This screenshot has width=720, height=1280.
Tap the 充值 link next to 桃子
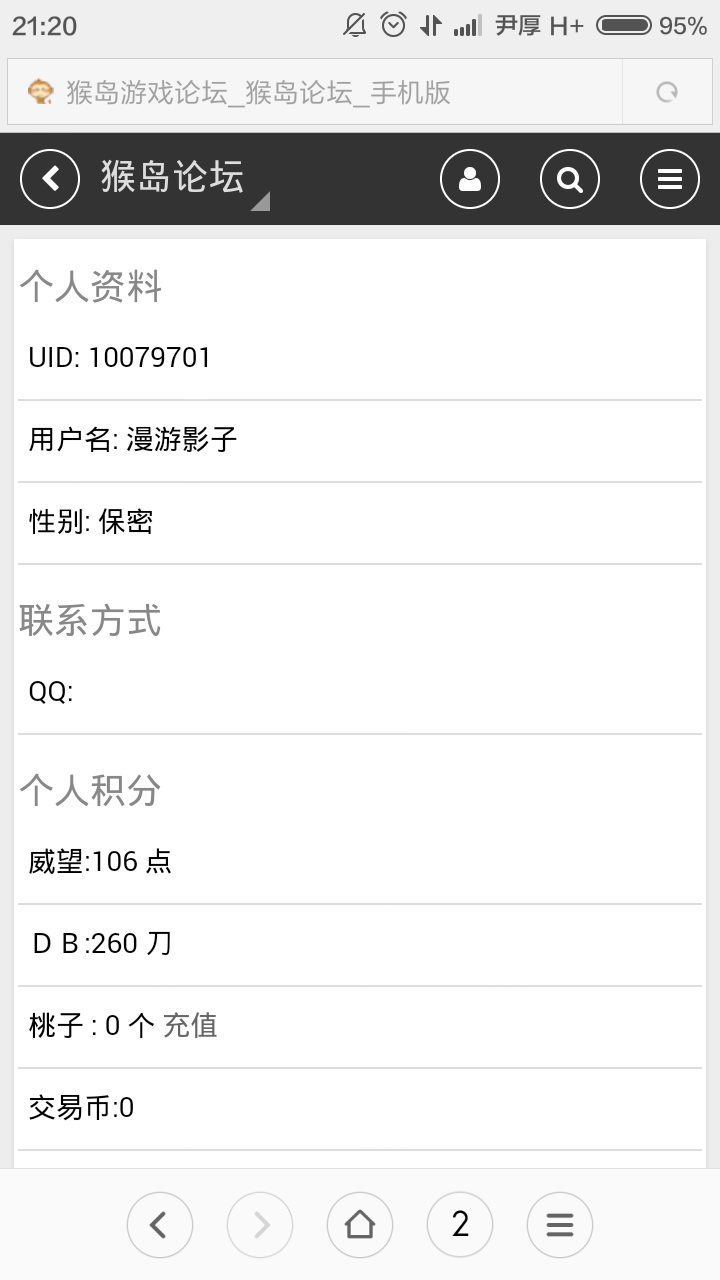click(190, 1026)
